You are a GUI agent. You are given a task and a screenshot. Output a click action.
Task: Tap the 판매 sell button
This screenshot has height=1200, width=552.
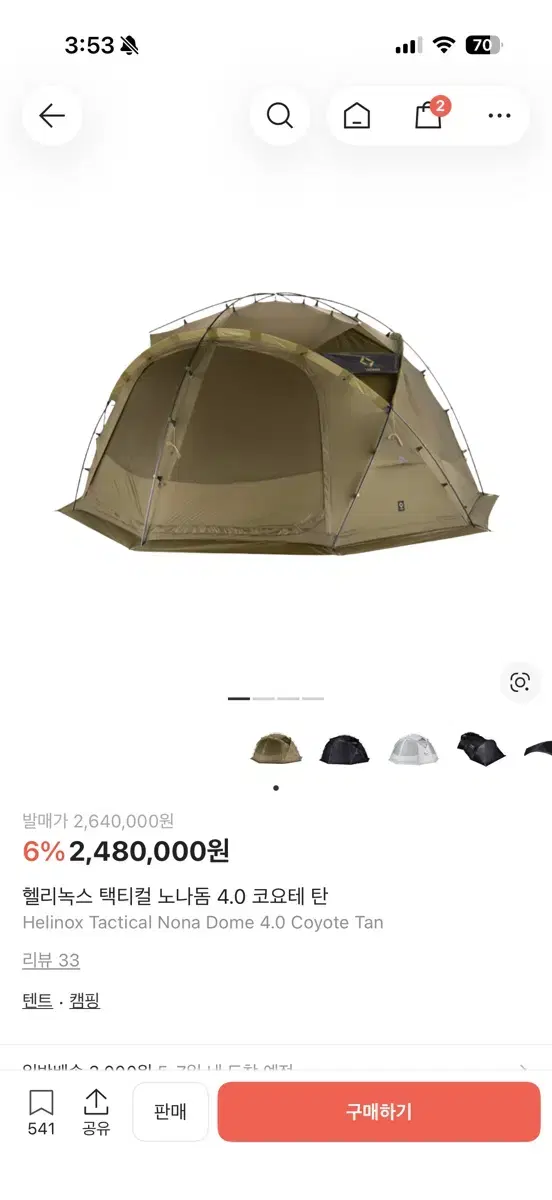pos(171,1112)
